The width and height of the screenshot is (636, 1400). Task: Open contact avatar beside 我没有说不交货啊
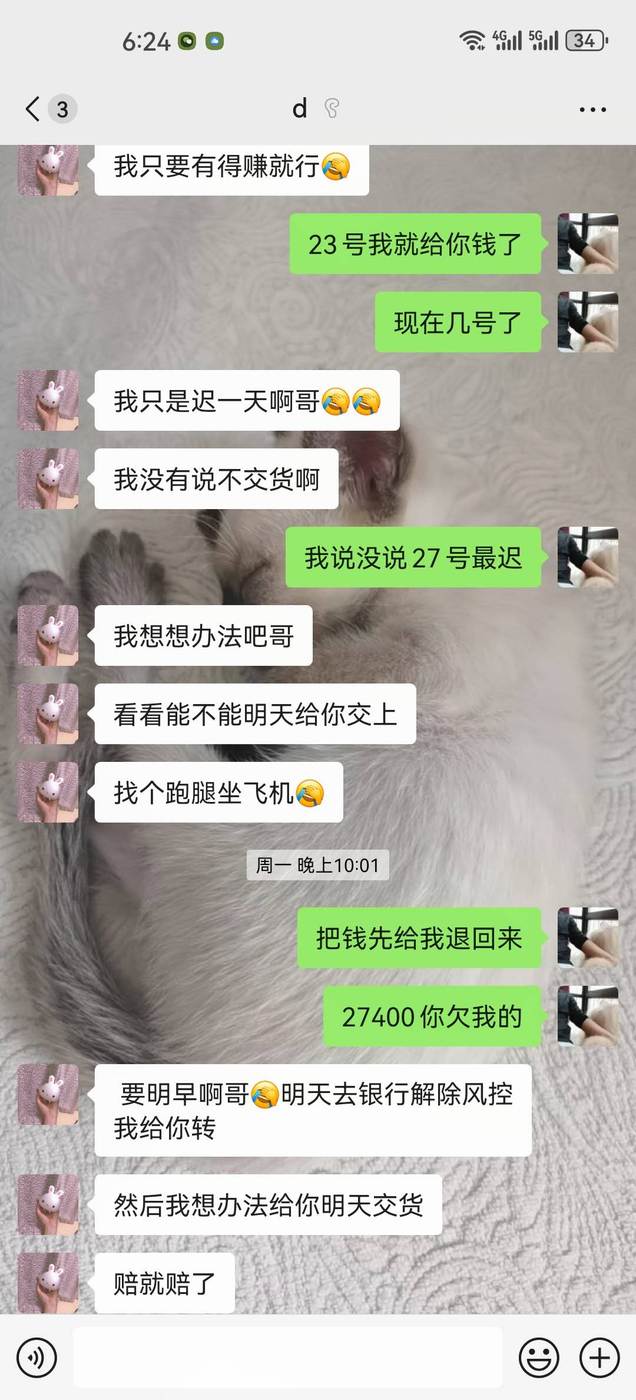(x=48, y=479)
